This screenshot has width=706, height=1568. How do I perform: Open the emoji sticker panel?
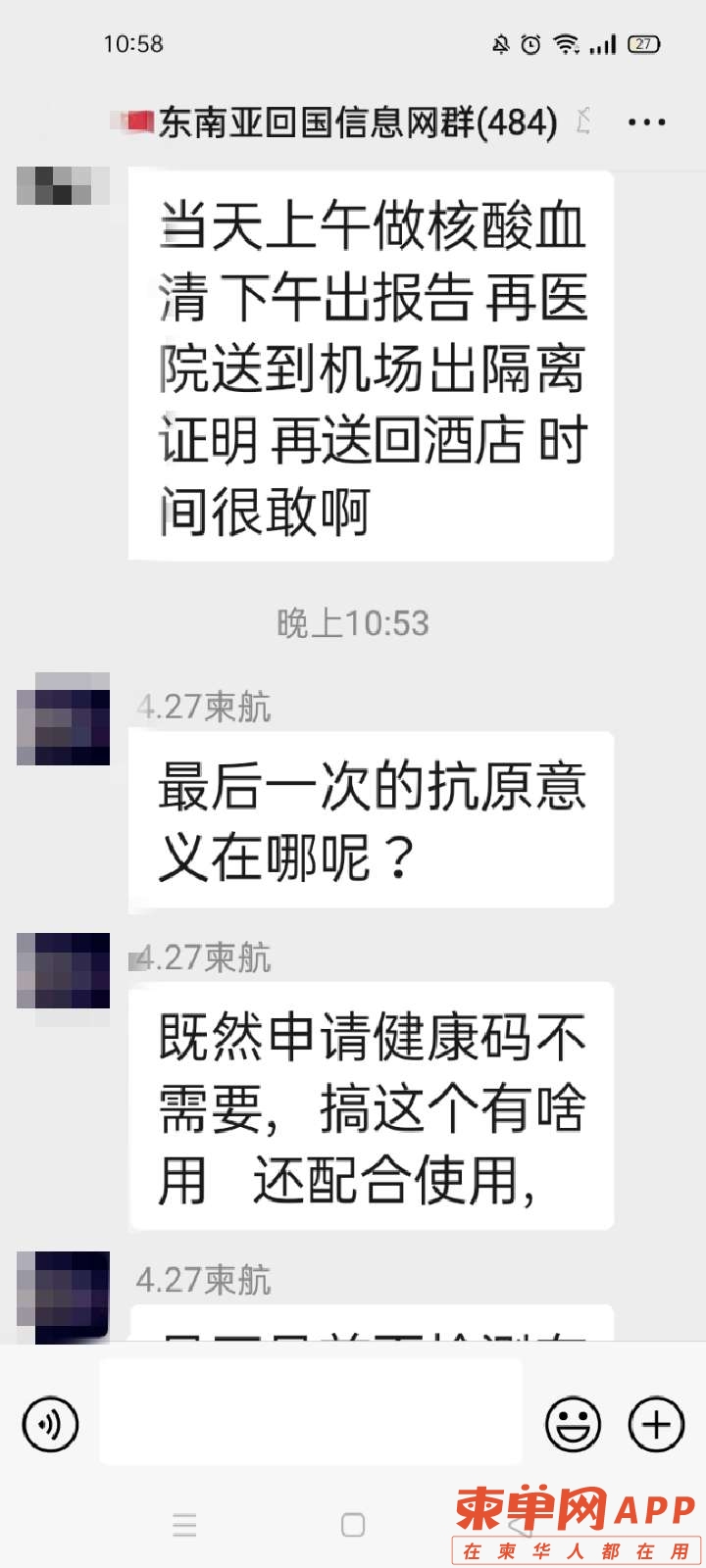point(573,1424)
